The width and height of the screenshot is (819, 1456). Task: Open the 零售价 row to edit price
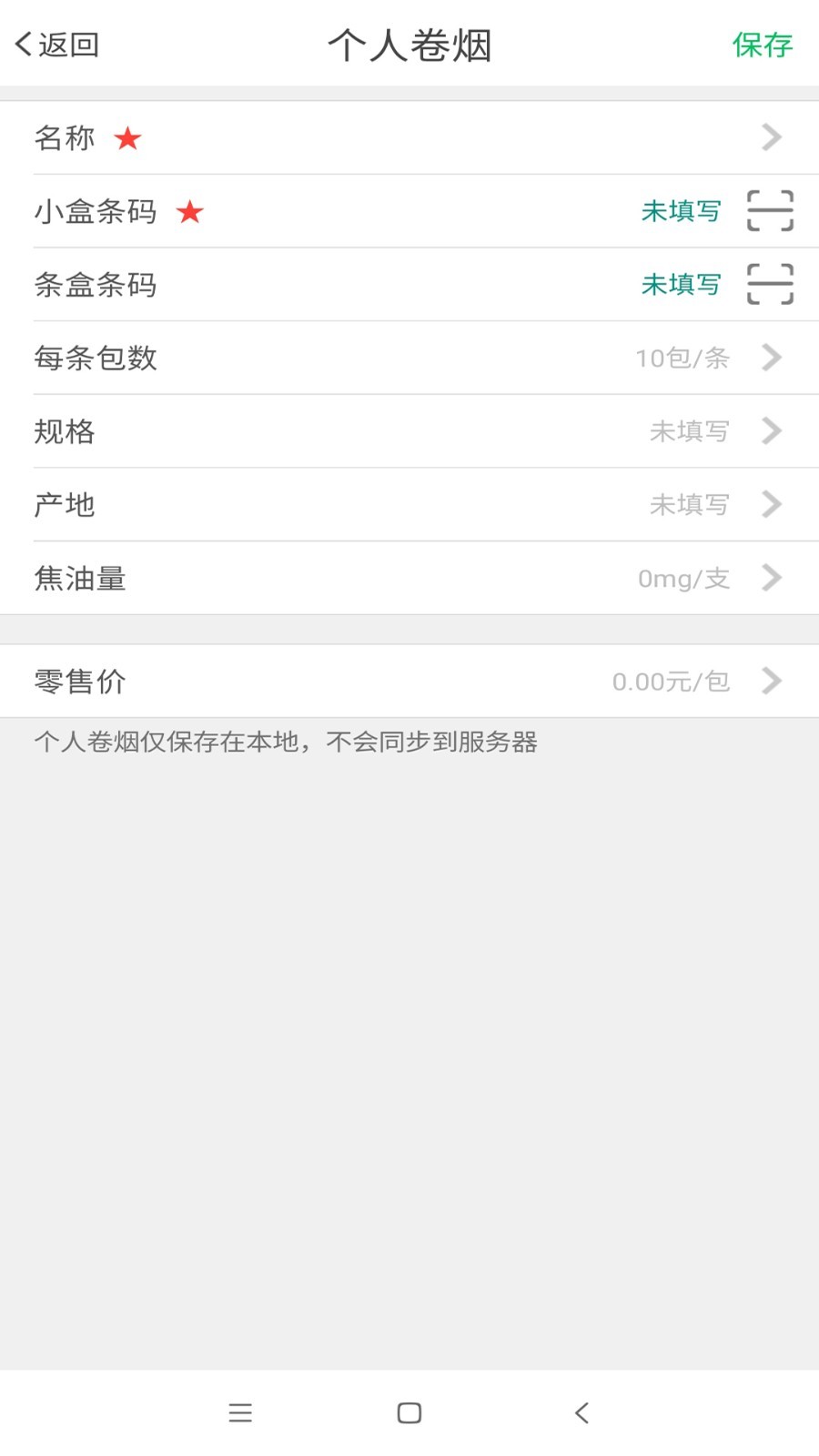pyautogui.click(x=409, y=681)
